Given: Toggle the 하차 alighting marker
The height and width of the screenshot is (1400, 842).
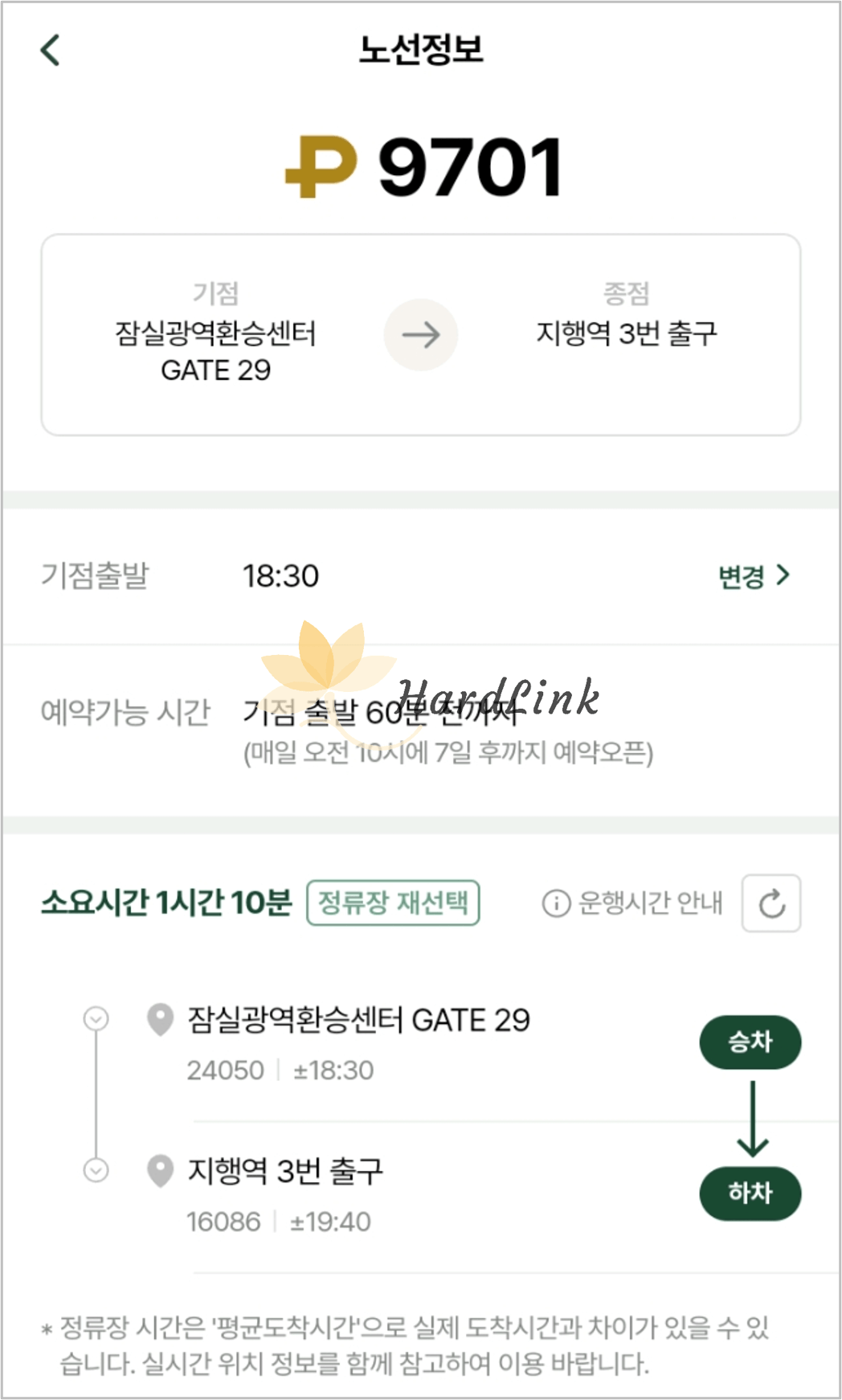Looking at the screenshot, I should point(750,1194).
